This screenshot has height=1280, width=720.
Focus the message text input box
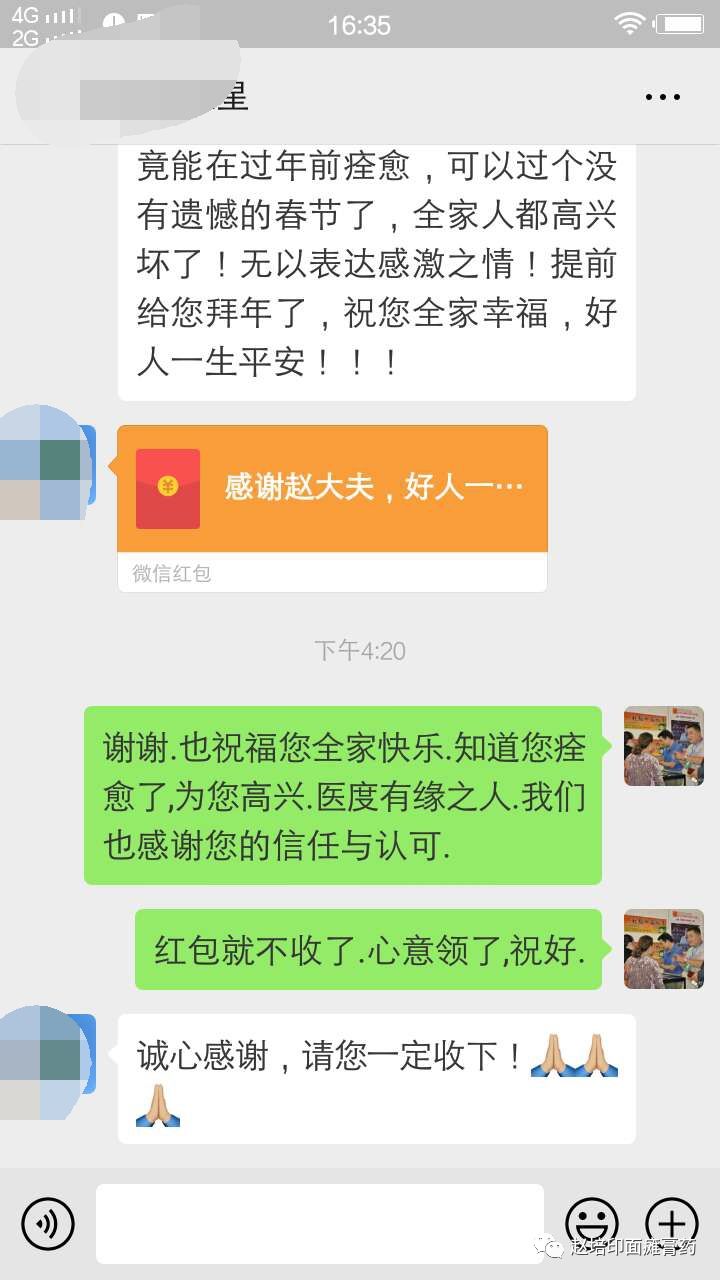(320, 1223)
